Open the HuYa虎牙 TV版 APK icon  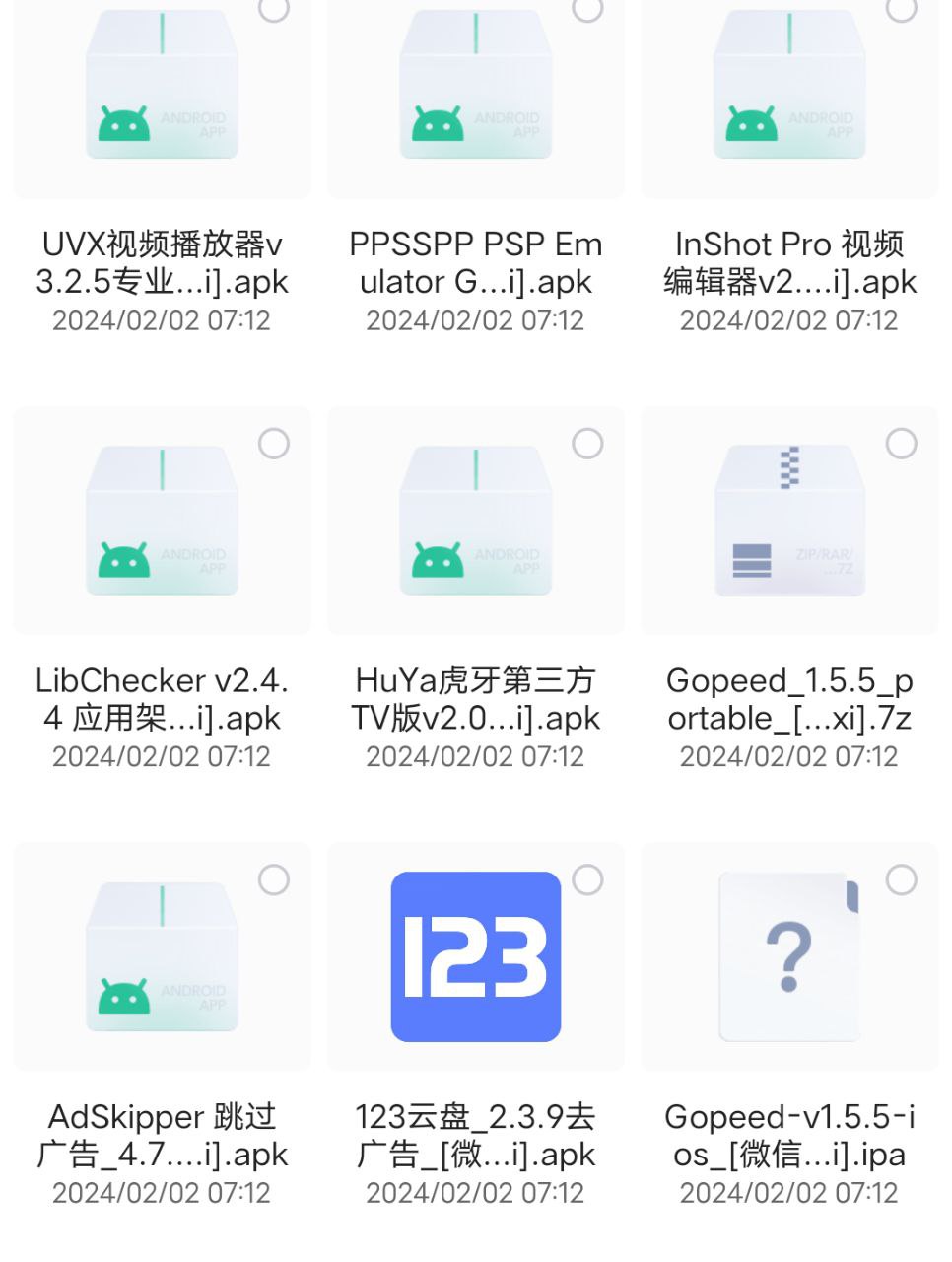pyautogui.click(x=475, y=523)
